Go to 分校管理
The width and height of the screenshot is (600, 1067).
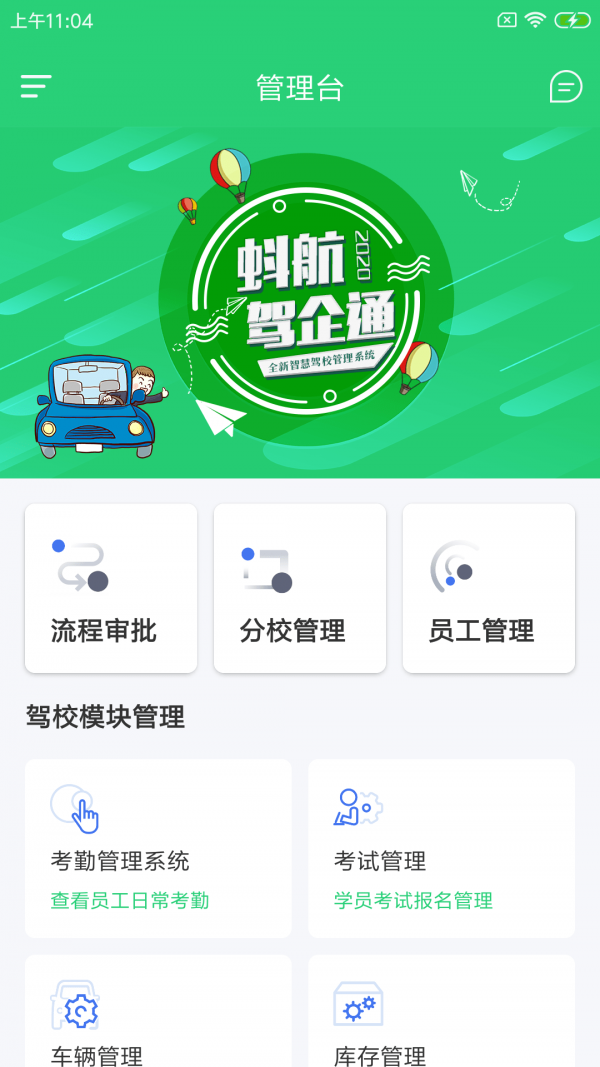[x=300, y=588]
